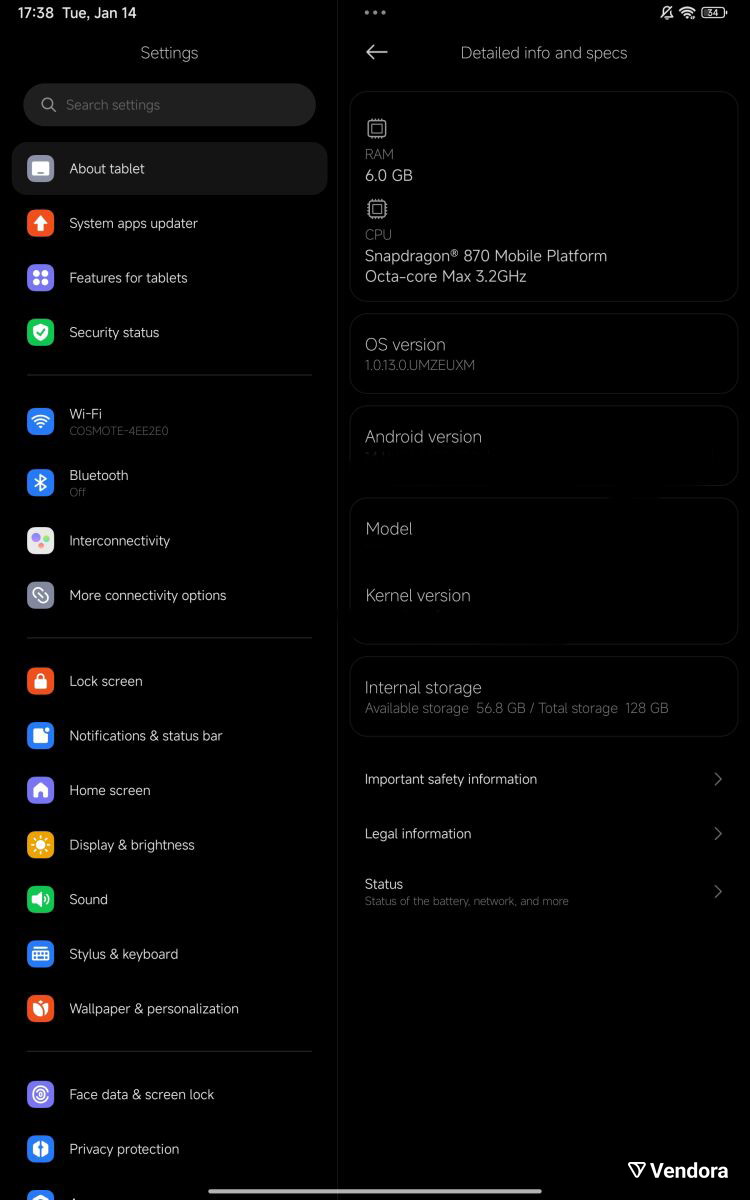Open Sound settings

click(x=169, y=899)
